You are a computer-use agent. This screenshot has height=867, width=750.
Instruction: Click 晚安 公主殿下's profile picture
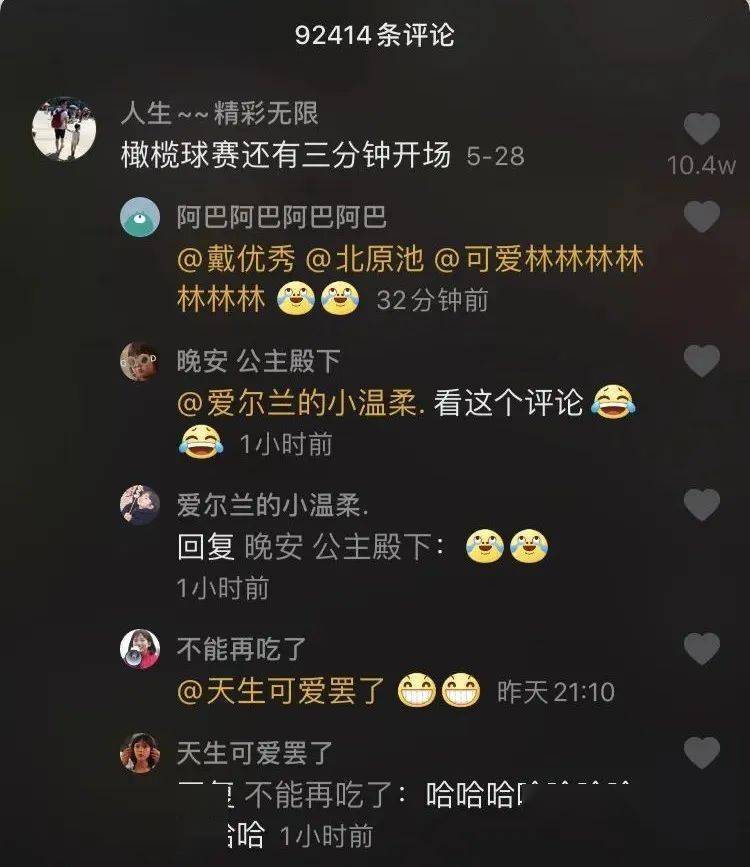pyautogui.click(x=137, y=363)
